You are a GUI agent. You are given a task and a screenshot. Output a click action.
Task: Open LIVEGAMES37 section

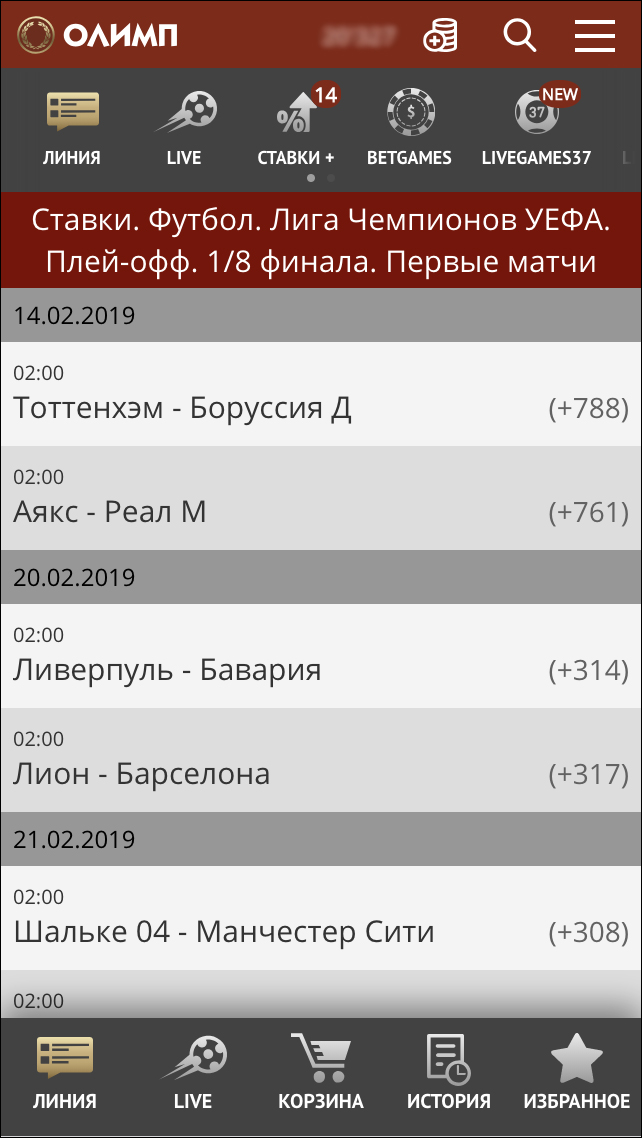[536, 128]
